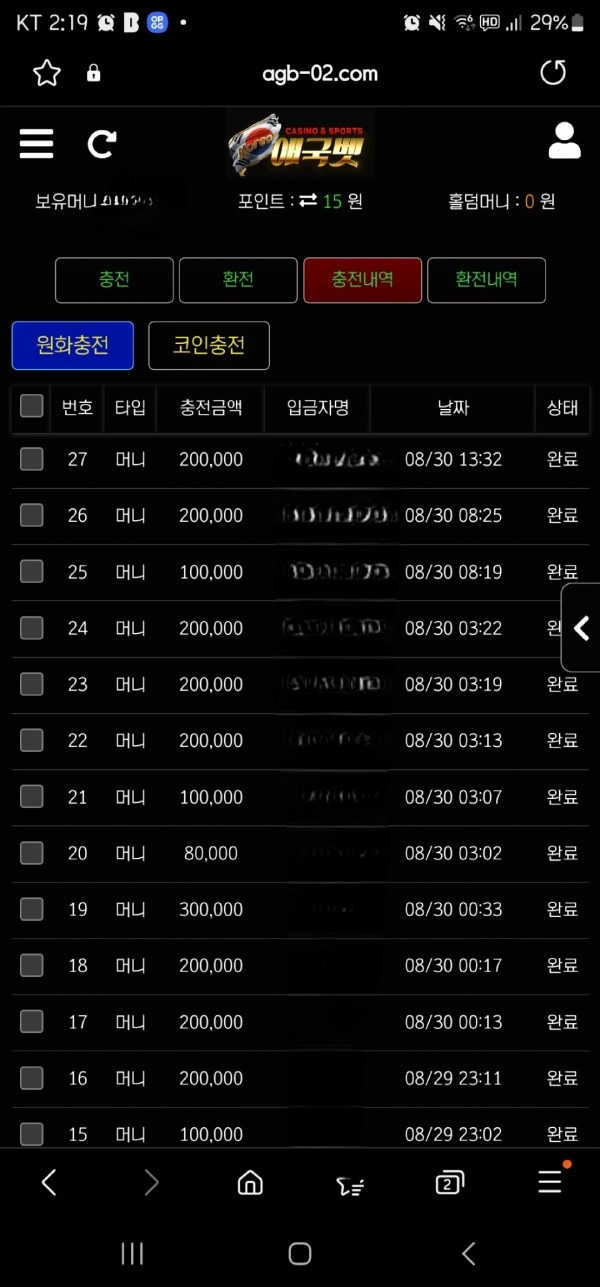Expand the side edge panel arrow
600x1287 pixels.
pyautogui.click(x=581, y=628)
